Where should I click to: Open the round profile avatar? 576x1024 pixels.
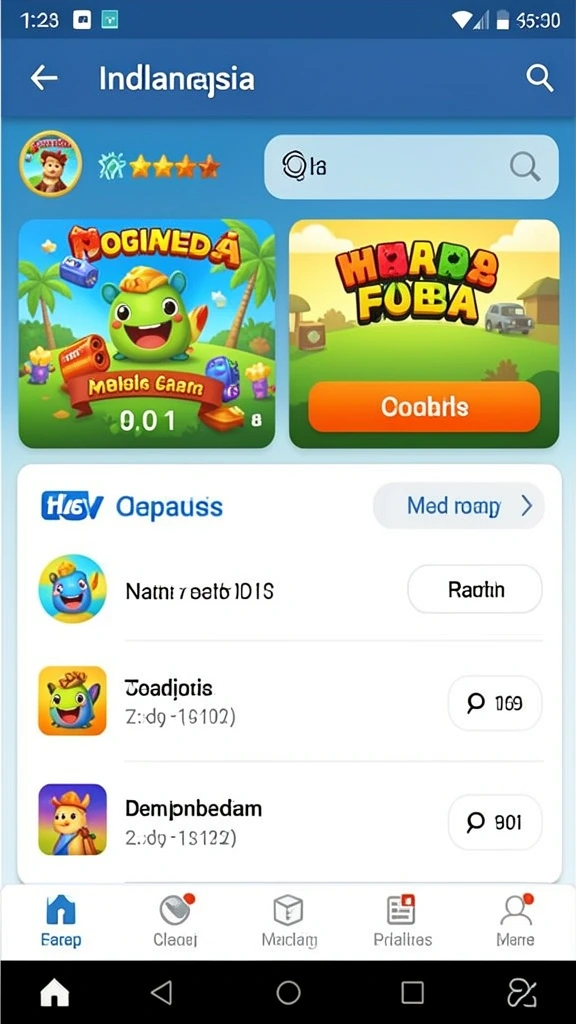point(51,164)
